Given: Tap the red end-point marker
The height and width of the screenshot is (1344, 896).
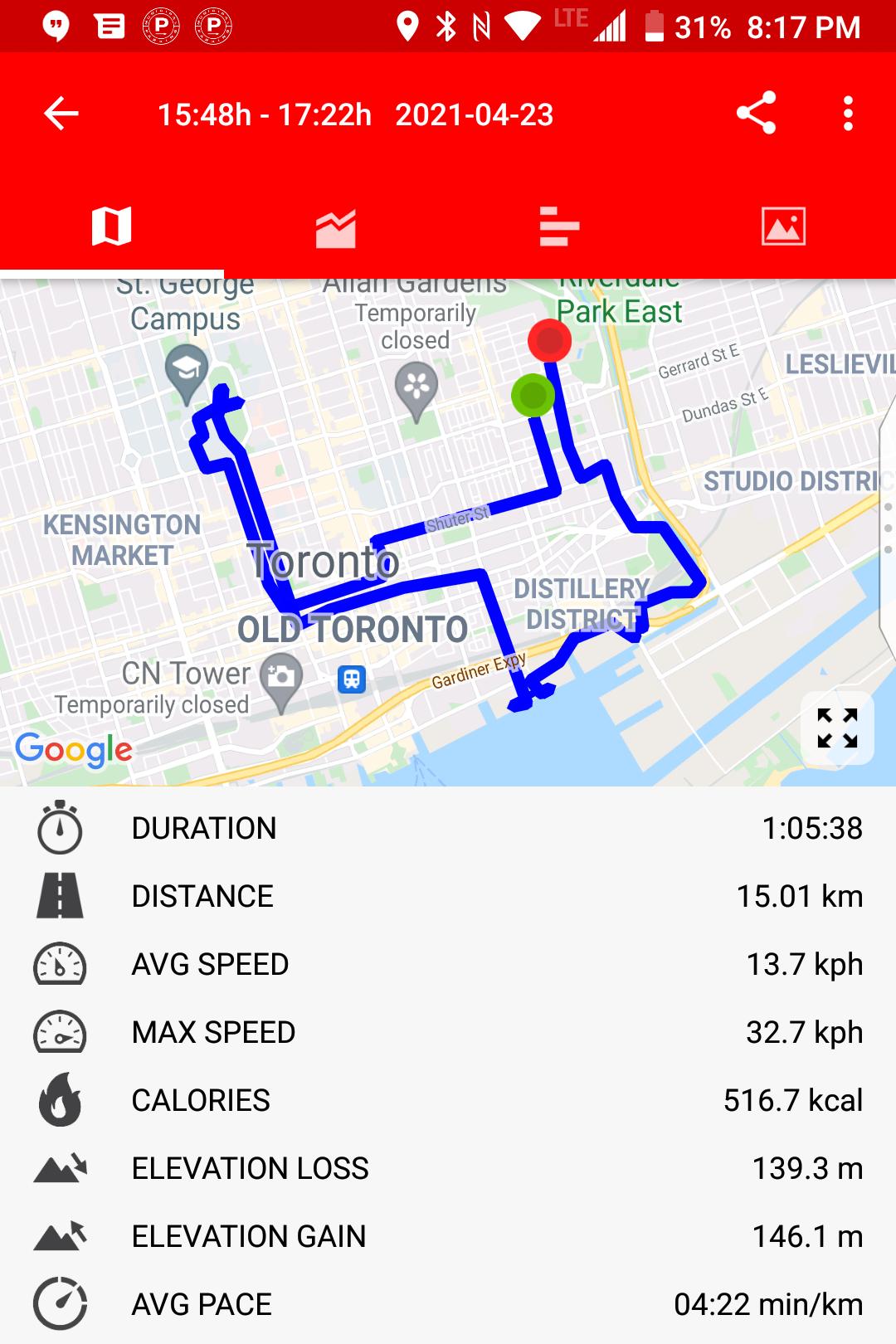Looking at the screenshot, I should (549, 340).
